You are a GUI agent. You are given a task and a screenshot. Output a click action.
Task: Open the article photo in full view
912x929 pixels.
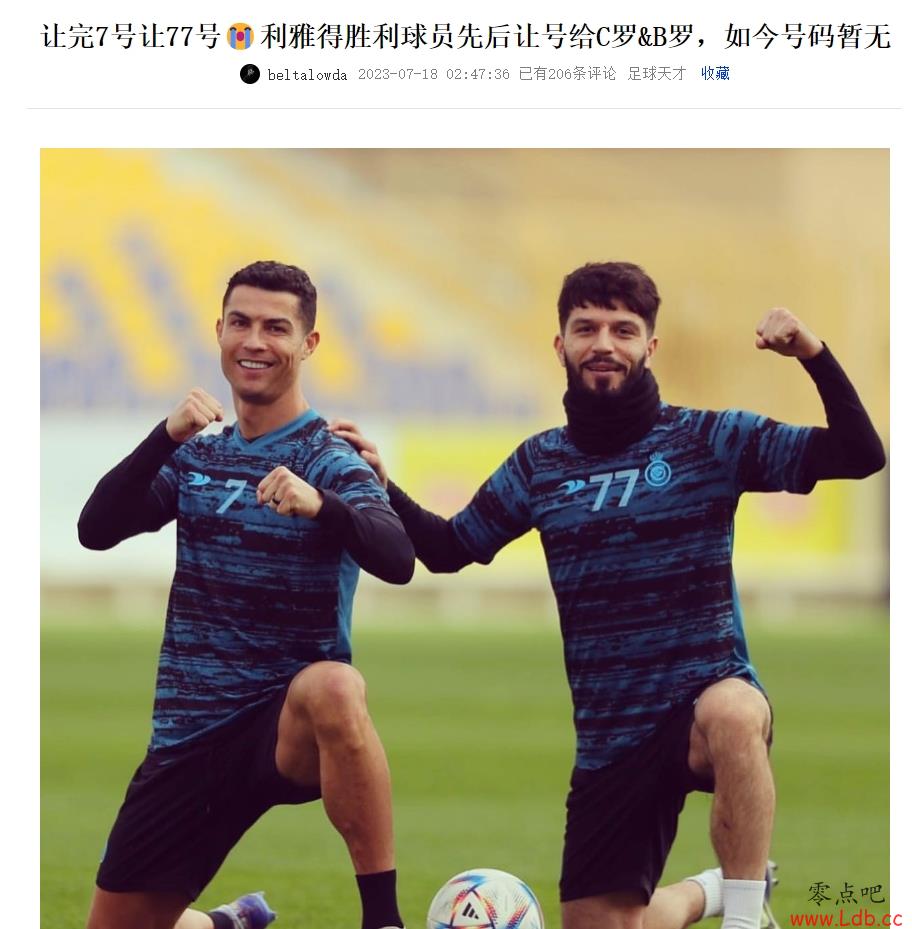click(465, 538)
